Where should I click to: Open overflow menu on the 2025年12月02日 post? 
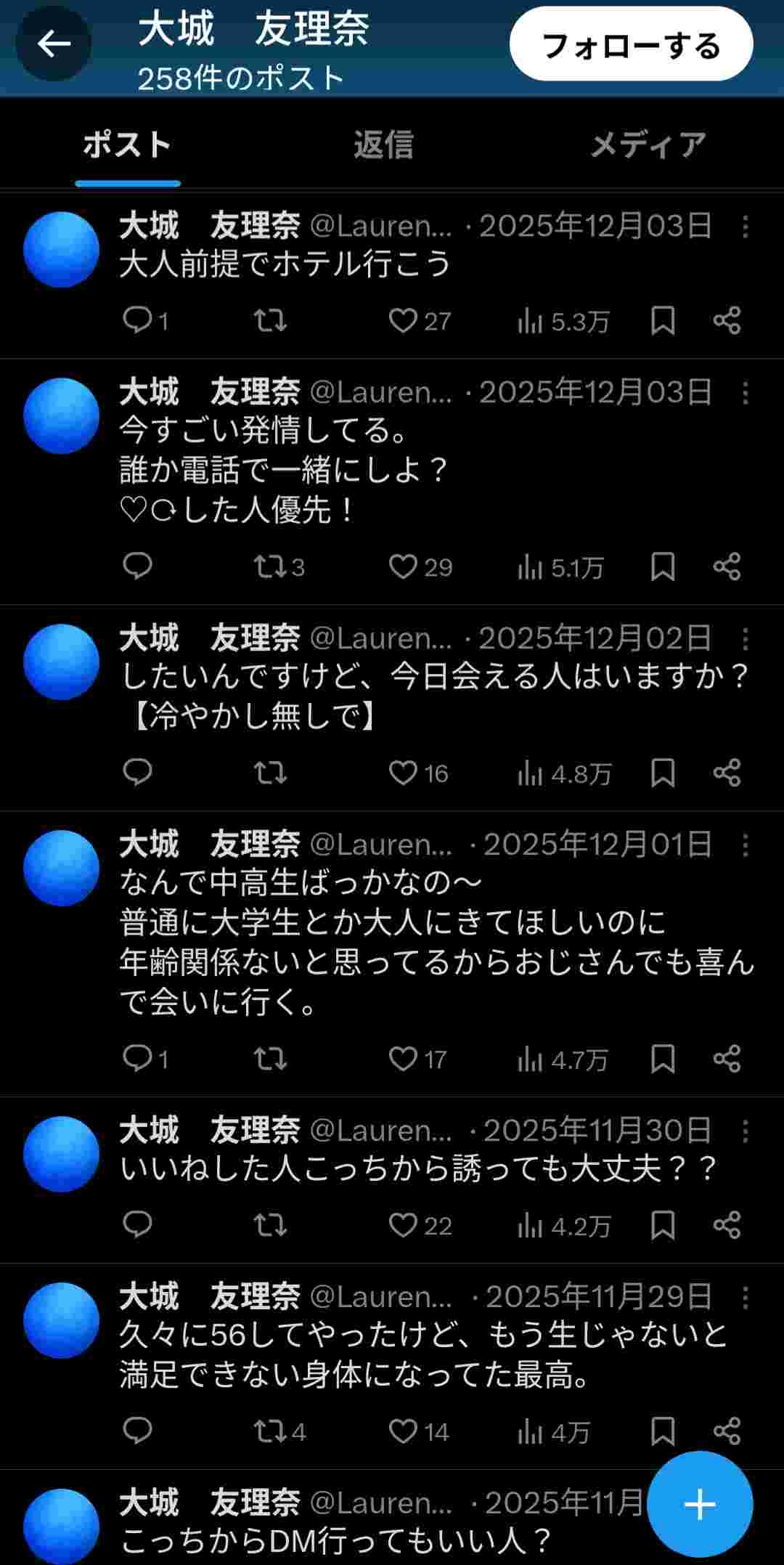click(x=745, y=639)
